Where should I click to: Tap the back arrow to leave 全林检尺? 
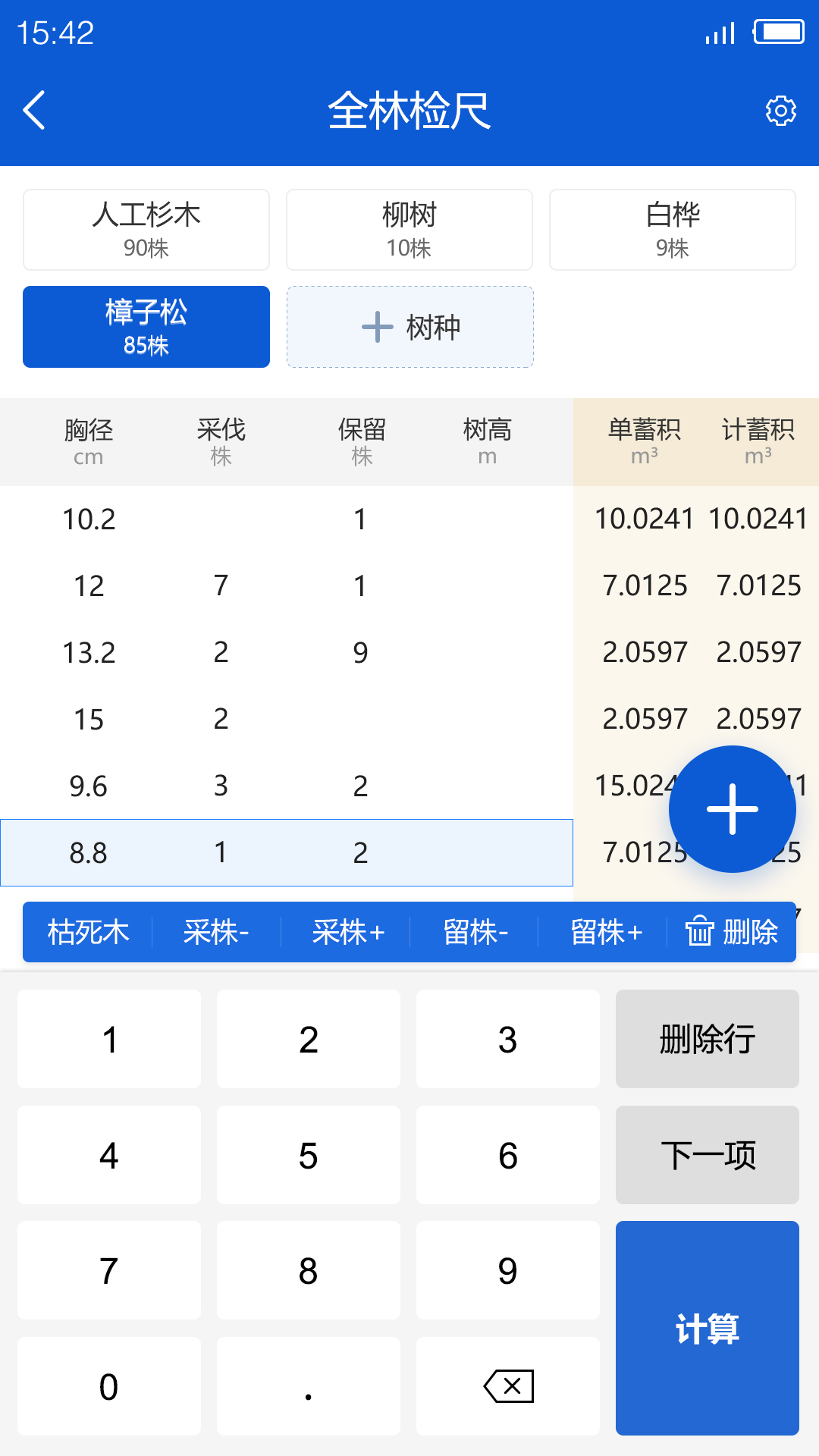point(34,111)
